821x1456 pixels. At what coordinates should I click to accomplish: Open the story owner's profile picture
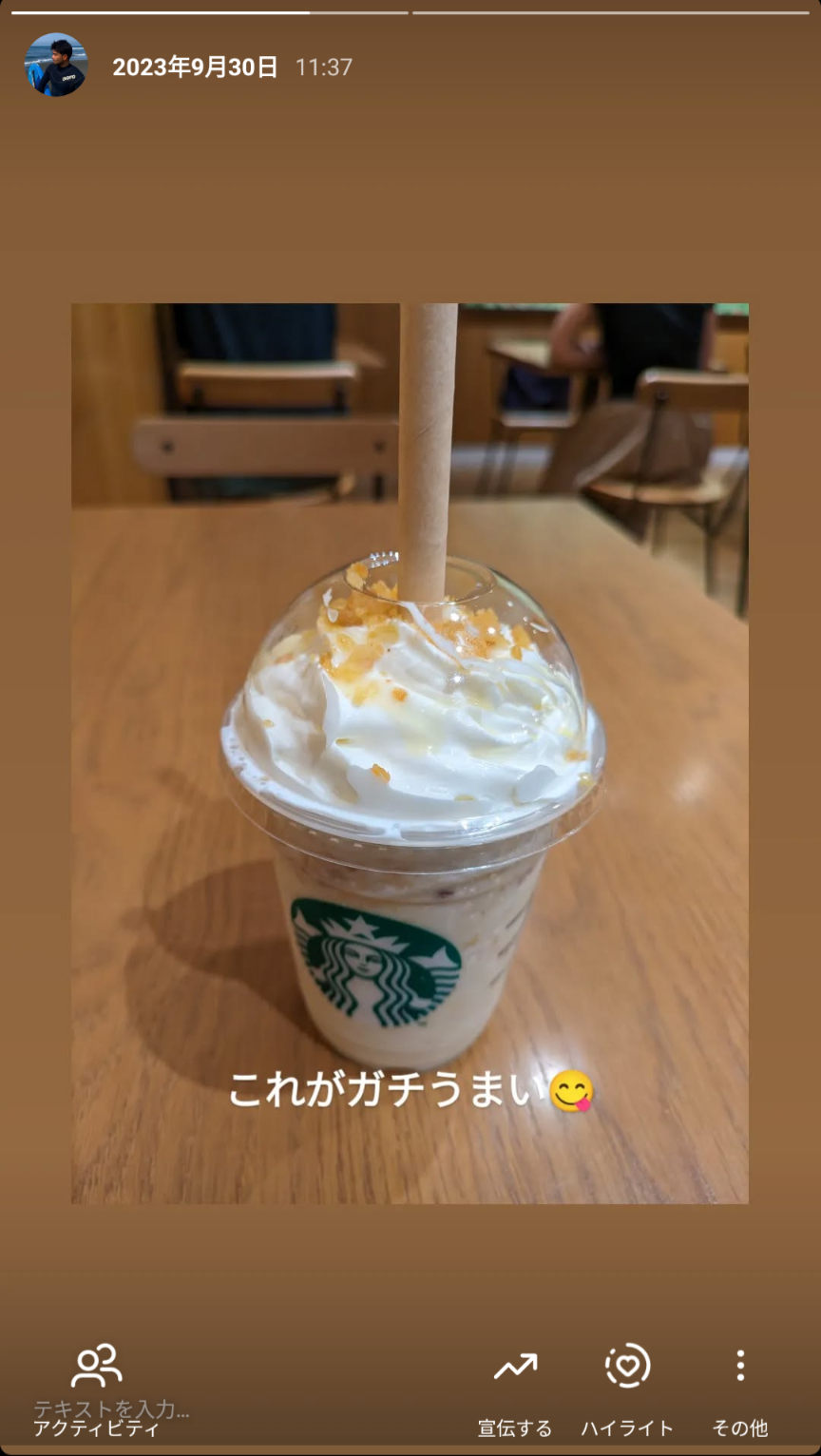55,66
